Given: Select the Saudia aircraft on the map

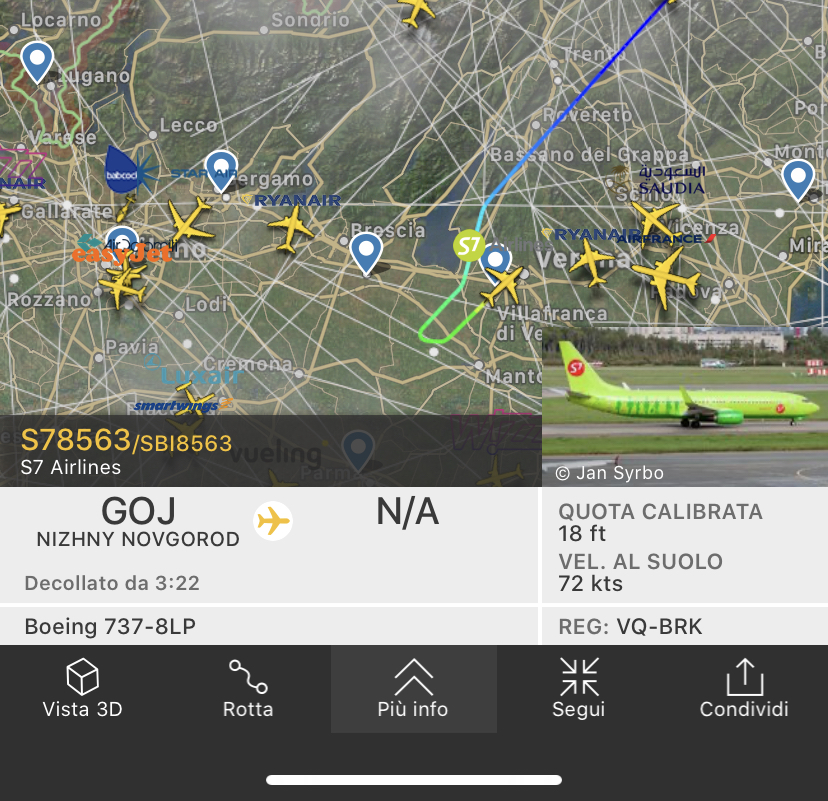Looking at the screenshot, I should click(x=655, y=219).
